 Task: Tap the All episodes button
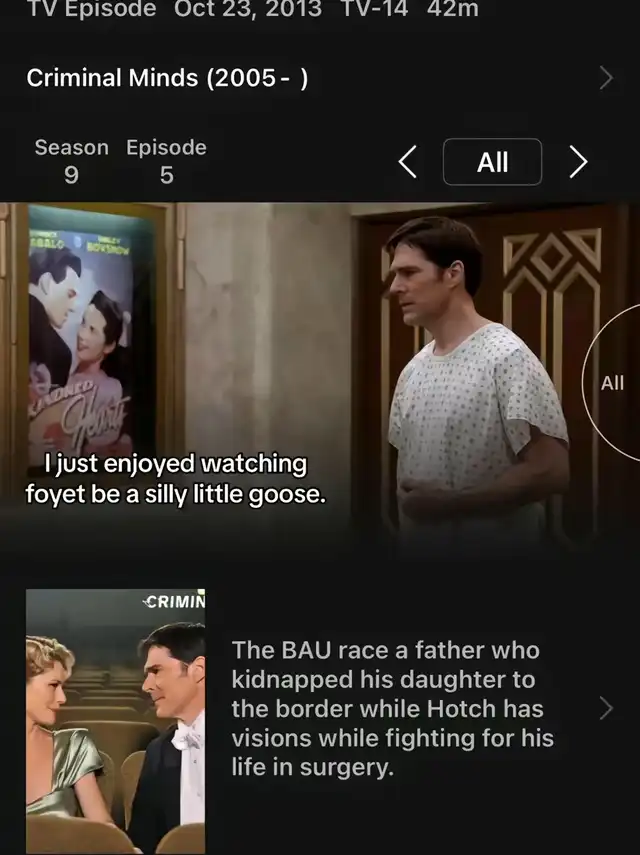click(x=492, y=162)
